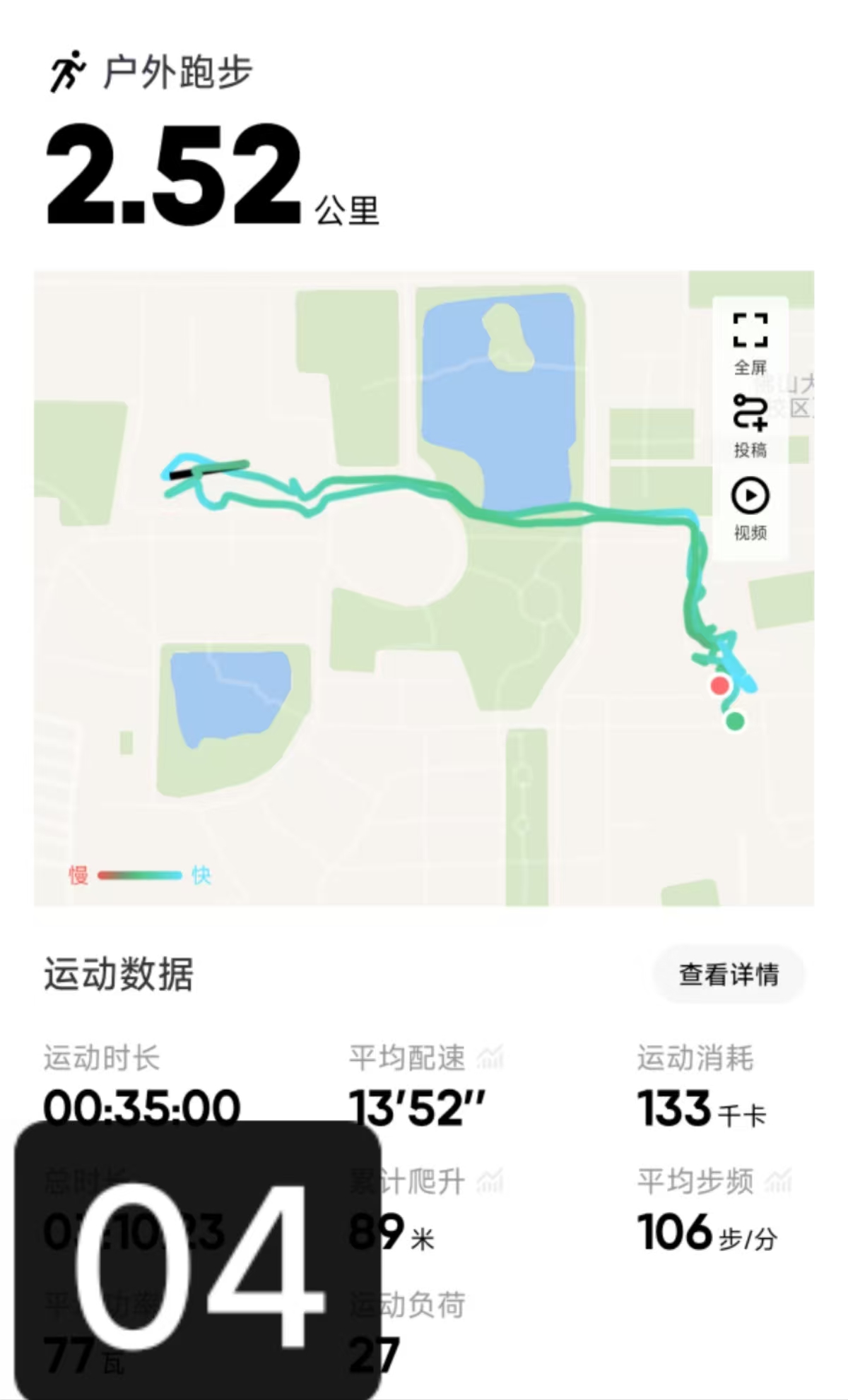Open 查看详情 for workout data
Viewport: 848px width, 1400px height.
tap(729, 975)
